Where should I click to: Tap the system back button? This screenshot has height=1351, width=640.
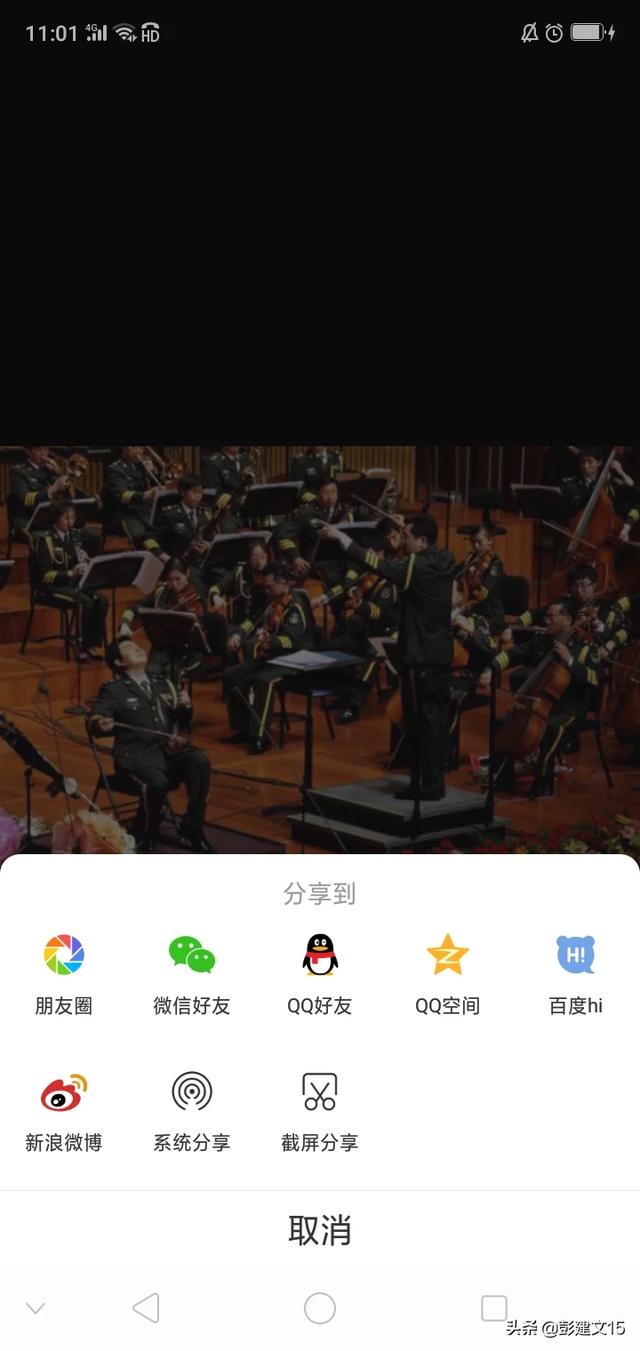146,1308
